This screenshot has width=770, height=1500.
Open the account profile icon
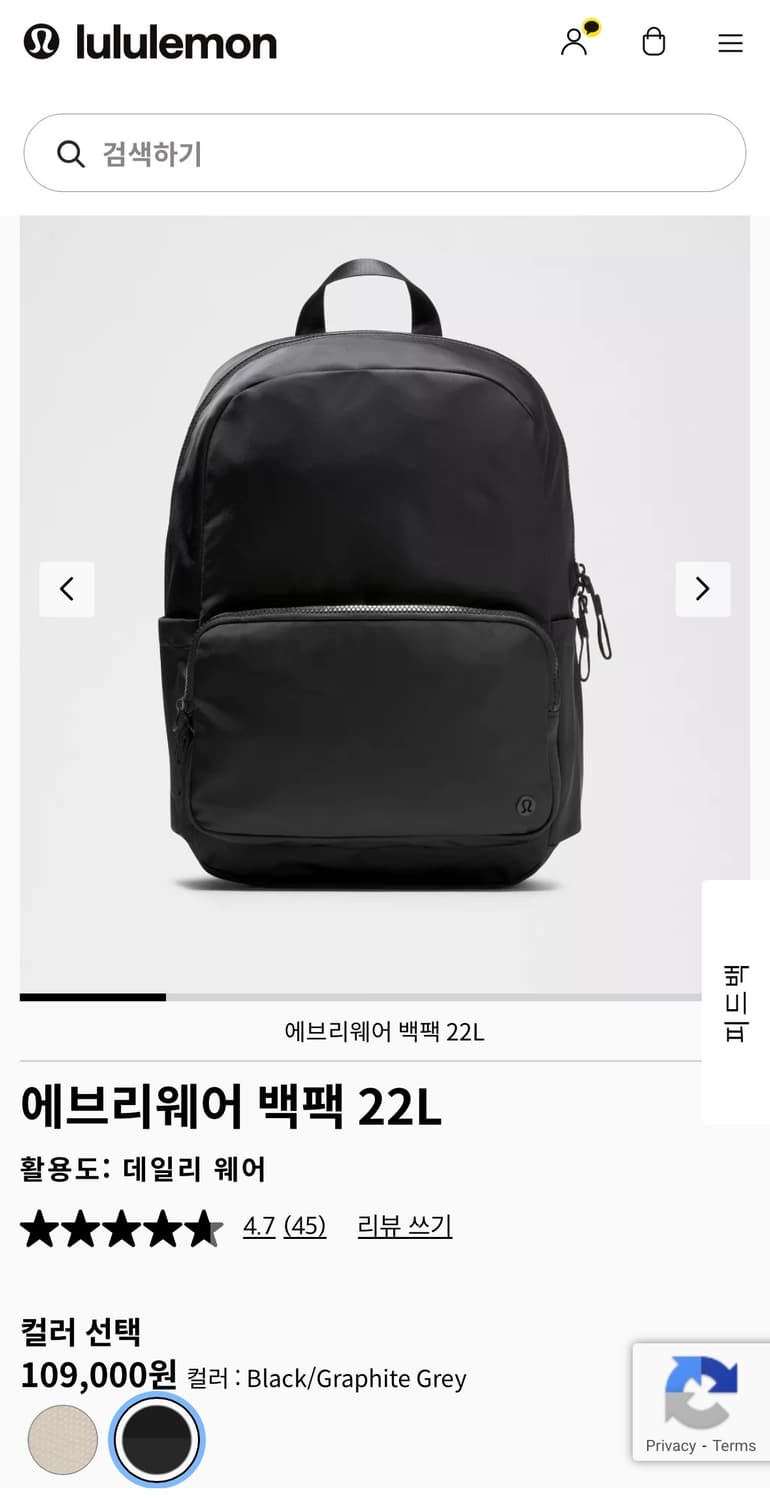574,42
